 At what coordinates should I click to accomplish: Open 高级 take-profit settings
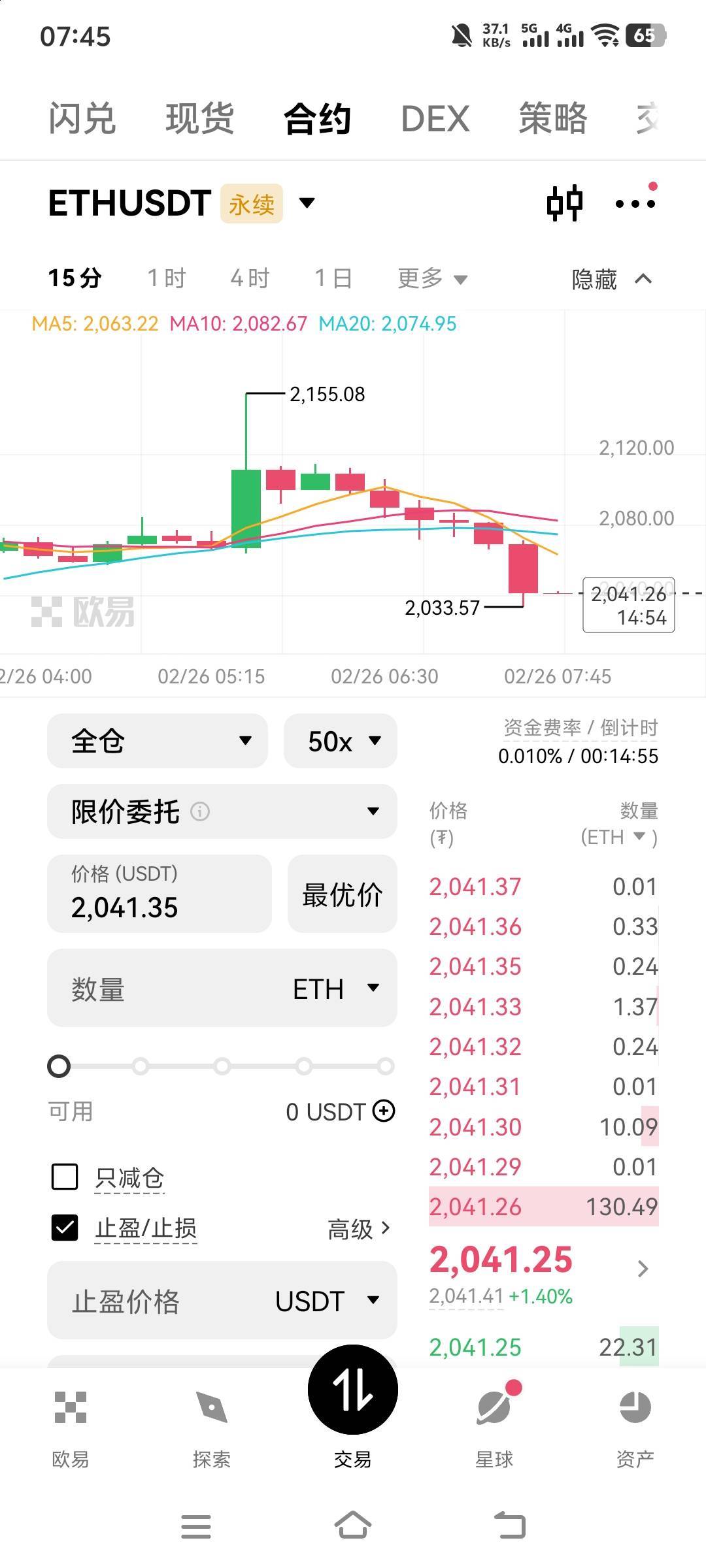[x=358, y=1229]
